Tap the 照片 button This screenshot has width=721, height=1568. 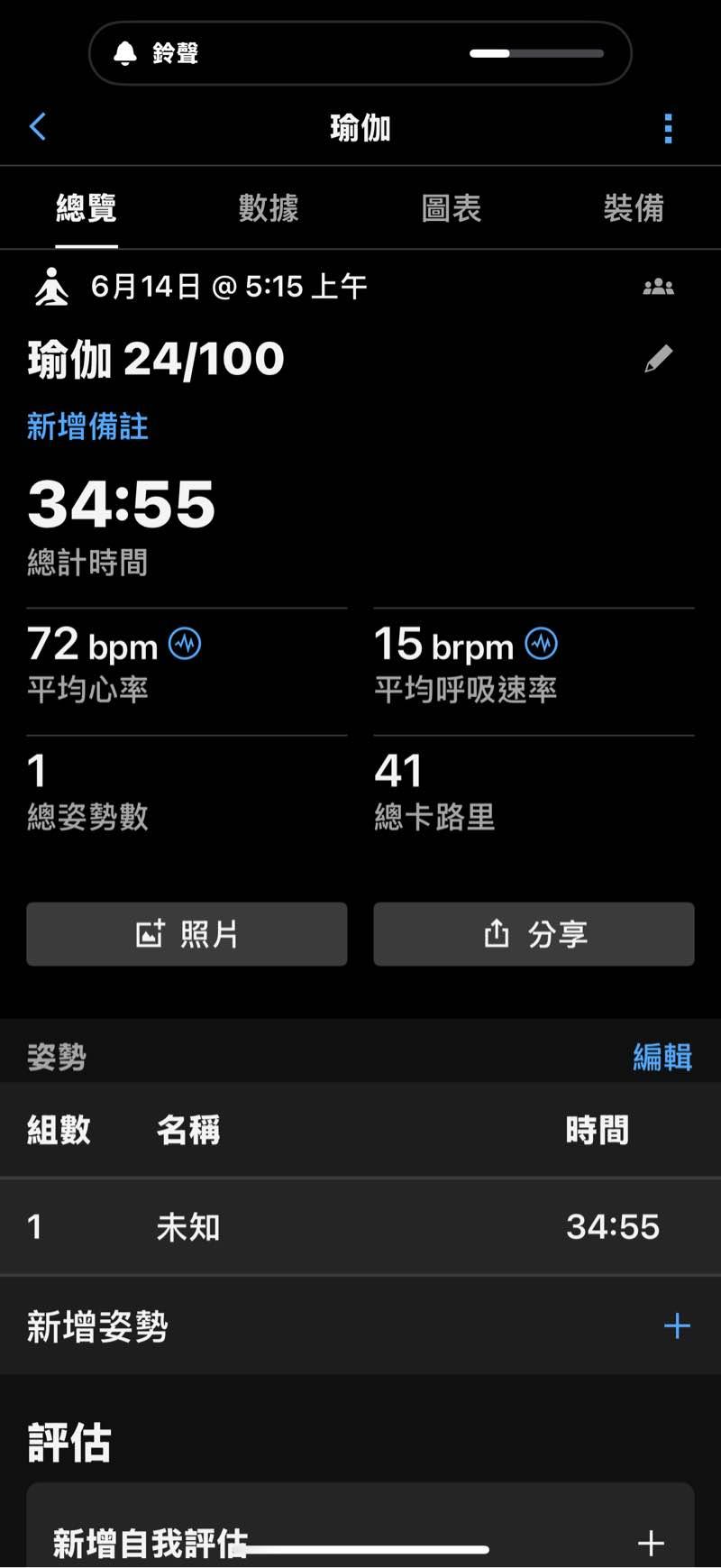[x=187, y=934]
